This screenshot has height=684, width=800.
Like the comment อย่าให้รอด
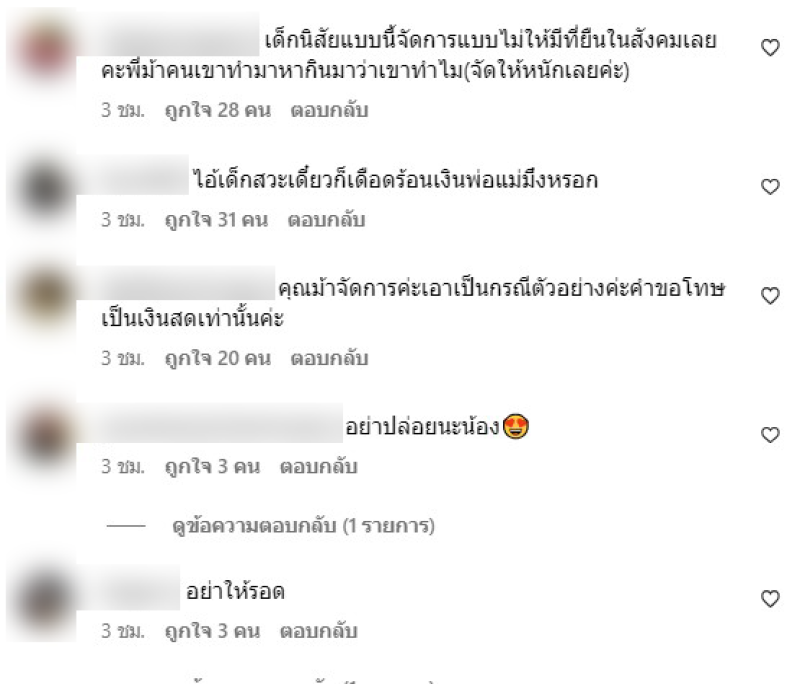click(770, 598)
